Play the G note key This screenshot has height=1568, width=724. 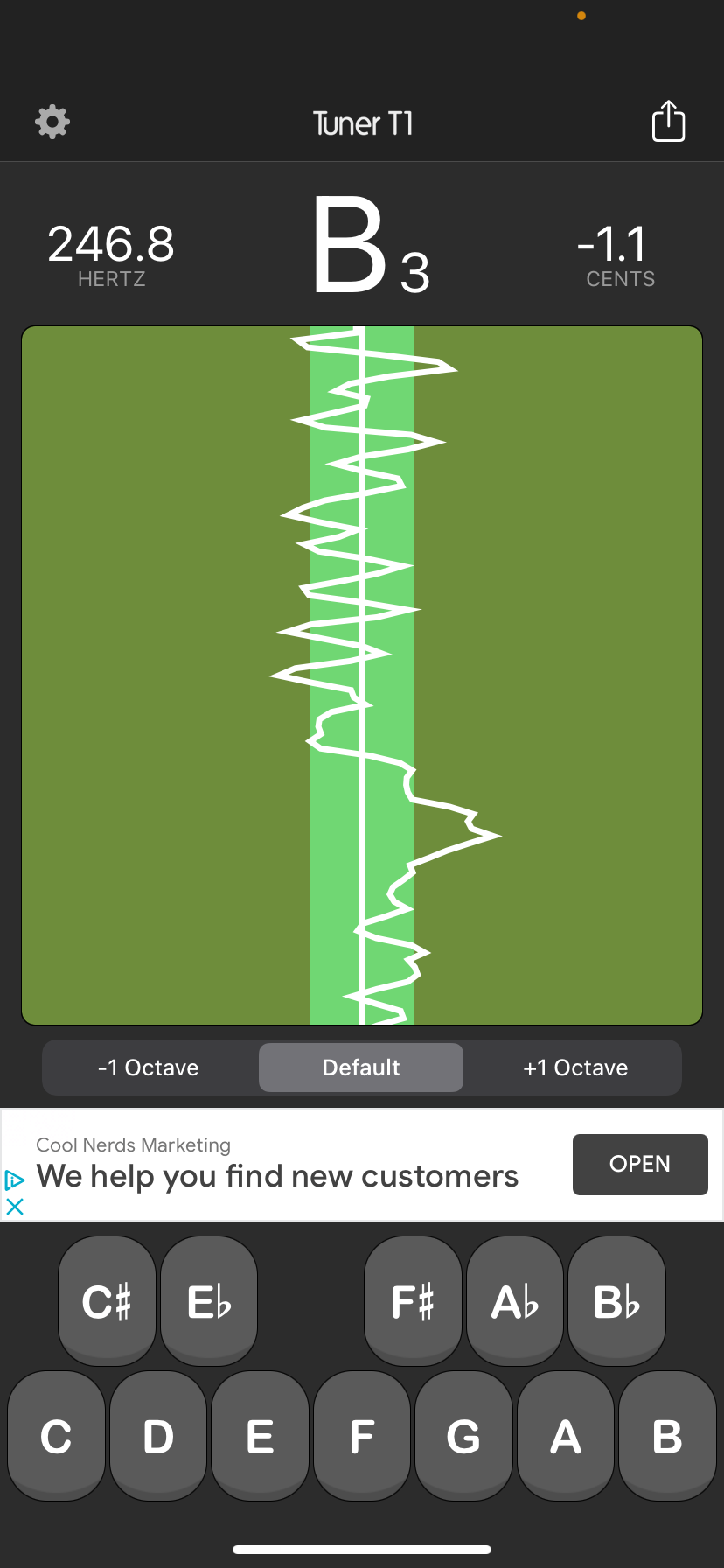(x=463, y=1436)
